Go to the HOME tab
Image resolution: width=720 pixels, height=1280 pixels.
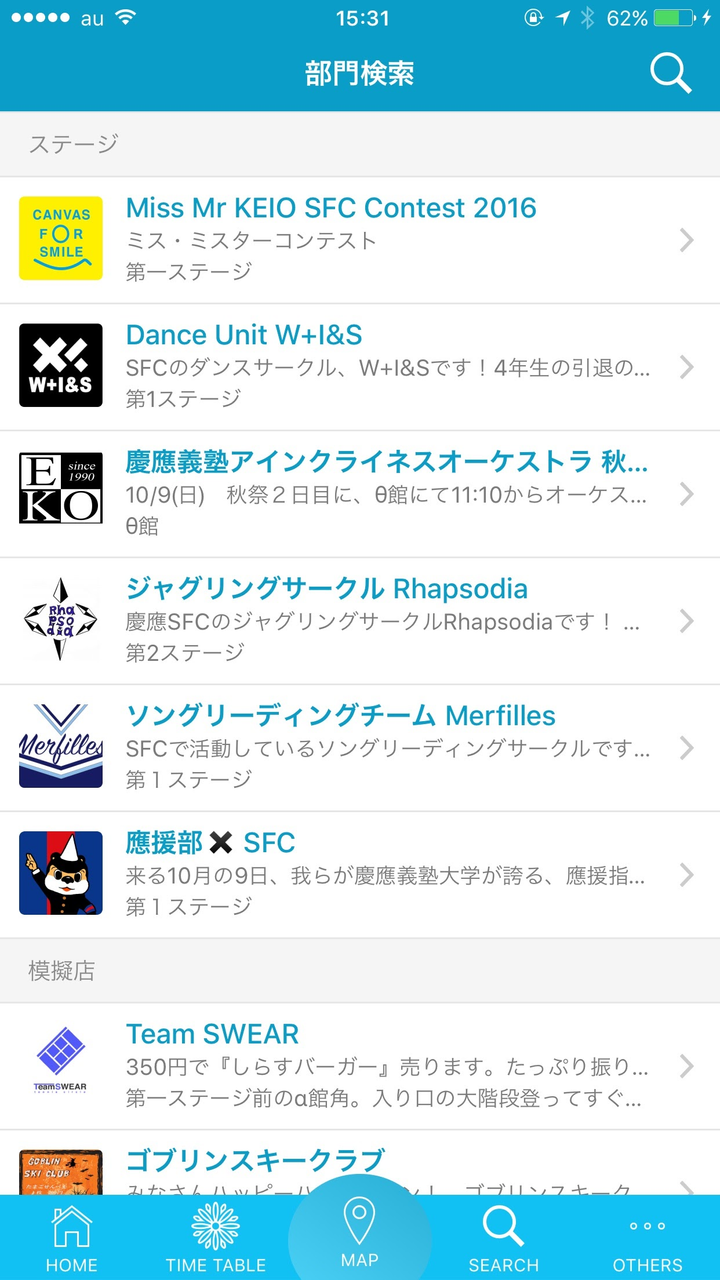pyautogui.click(x=72, y=1239)
